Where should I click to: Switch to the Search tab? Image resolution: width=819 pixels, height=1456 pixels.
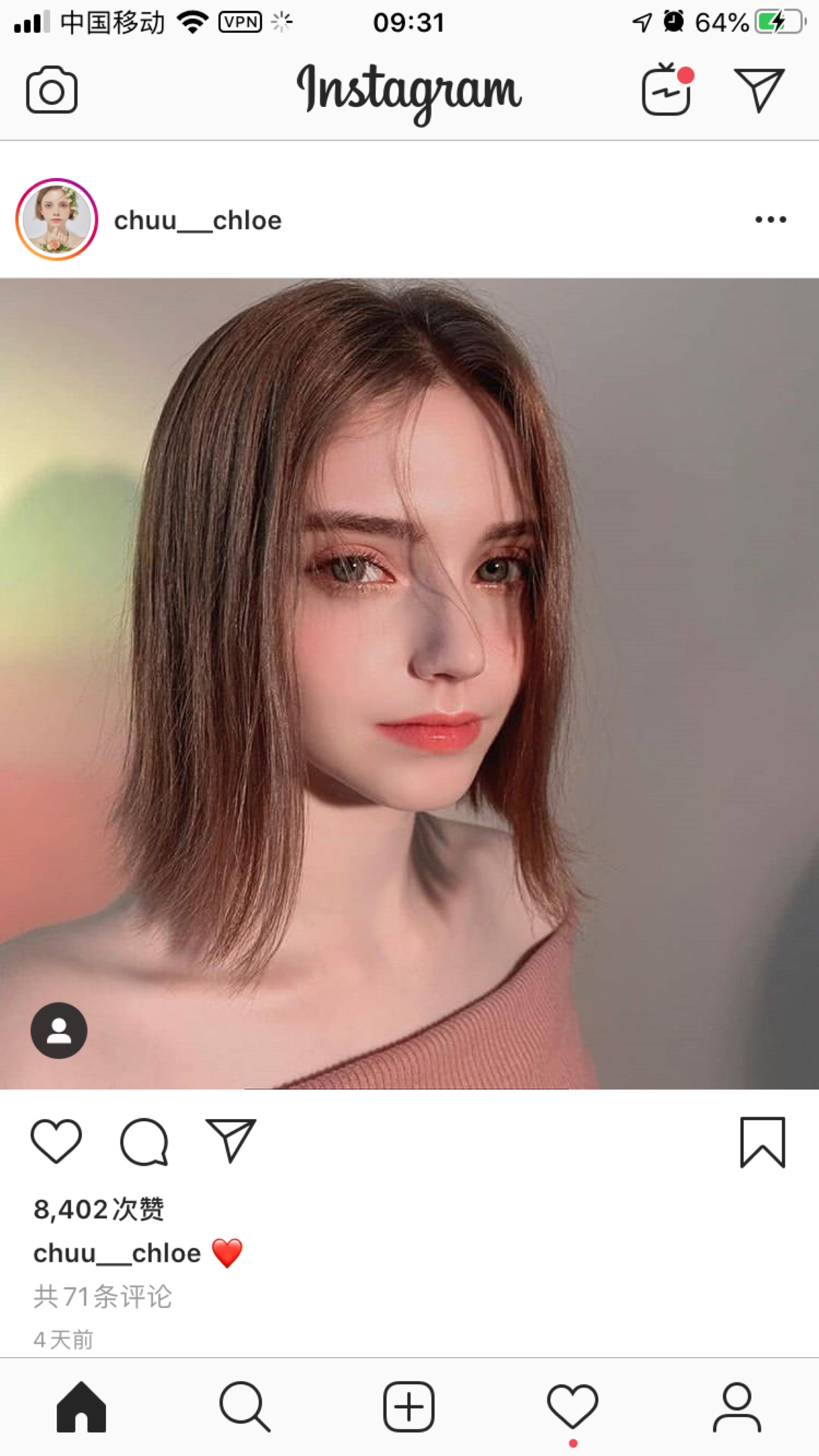coord(245,1407)
